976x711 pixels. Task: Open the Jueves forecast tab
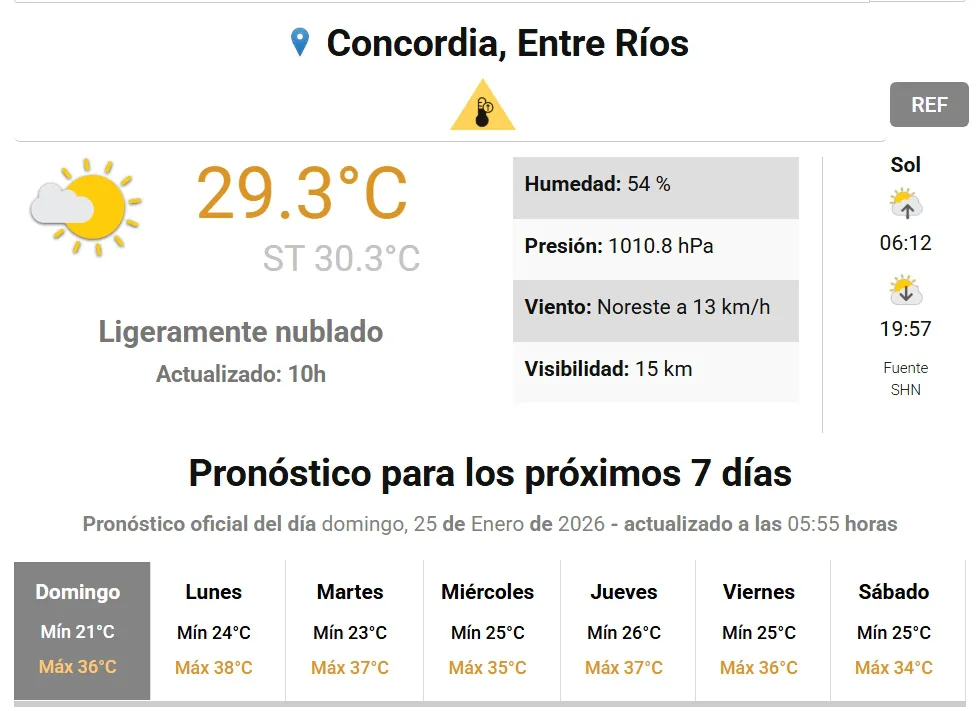pyautogui.click(x=624, y=629)
